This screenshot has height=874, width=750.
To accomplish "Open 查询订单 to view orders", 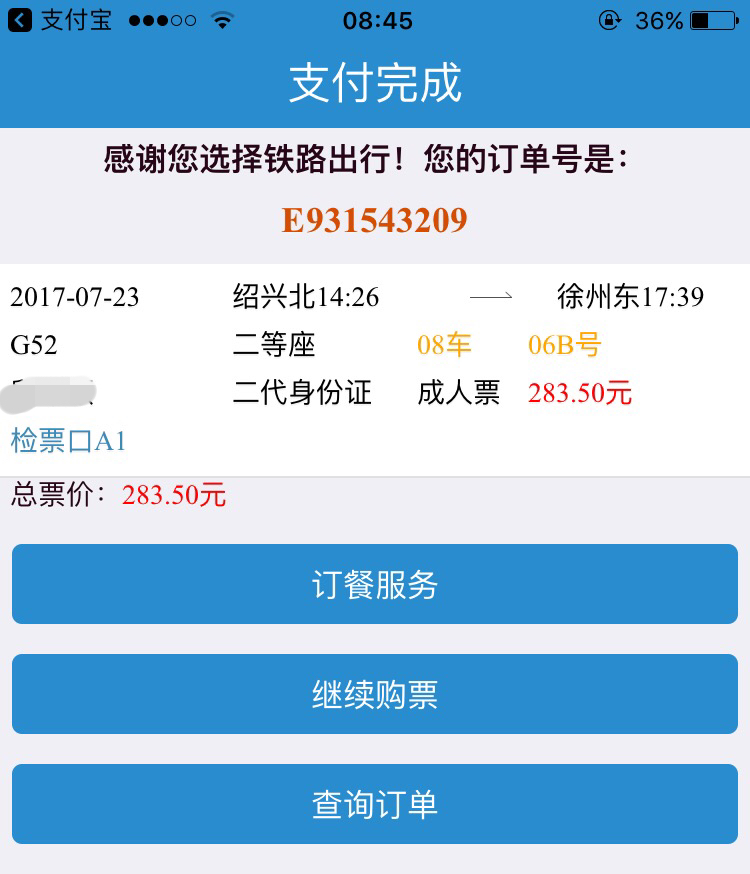I will pyautogui.click(x=375, y=804).
